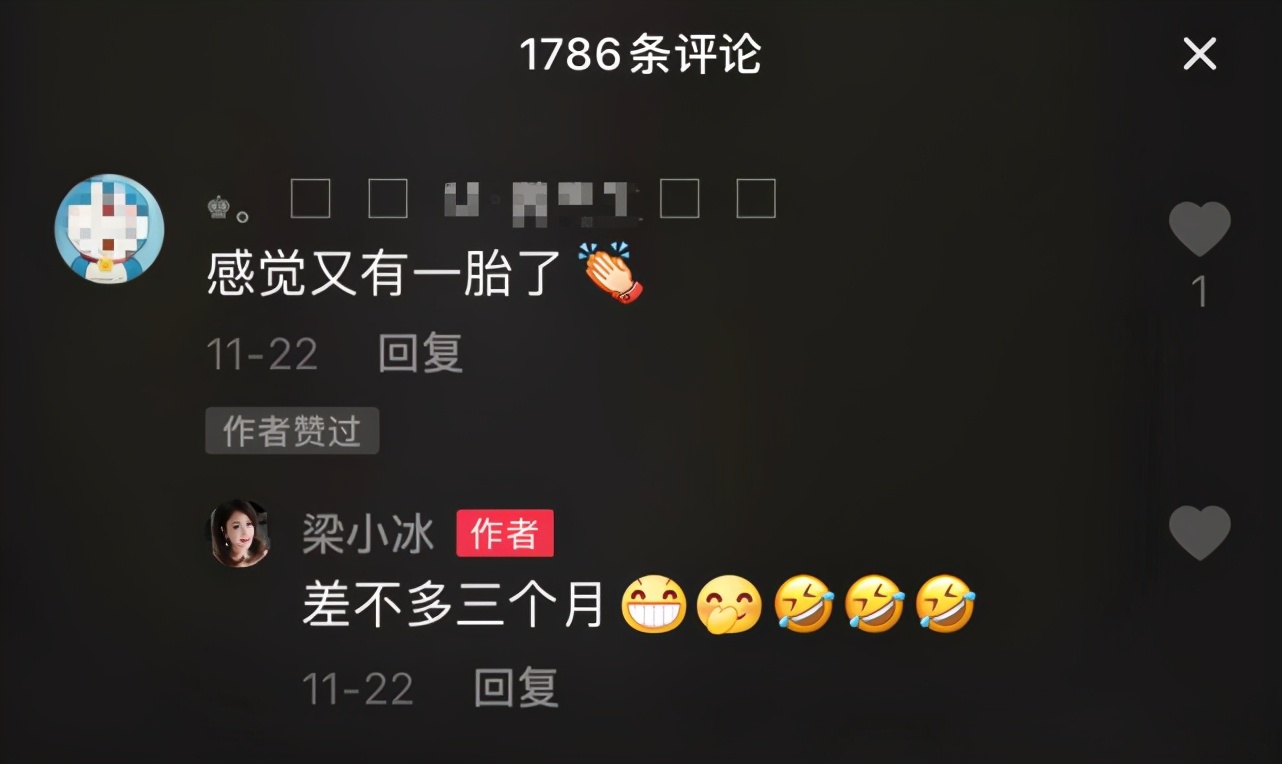This screenshot has height=764, width=1282.
Task: Reply to the 感觉又有一胎了 comment
Action: coord(420,354)
